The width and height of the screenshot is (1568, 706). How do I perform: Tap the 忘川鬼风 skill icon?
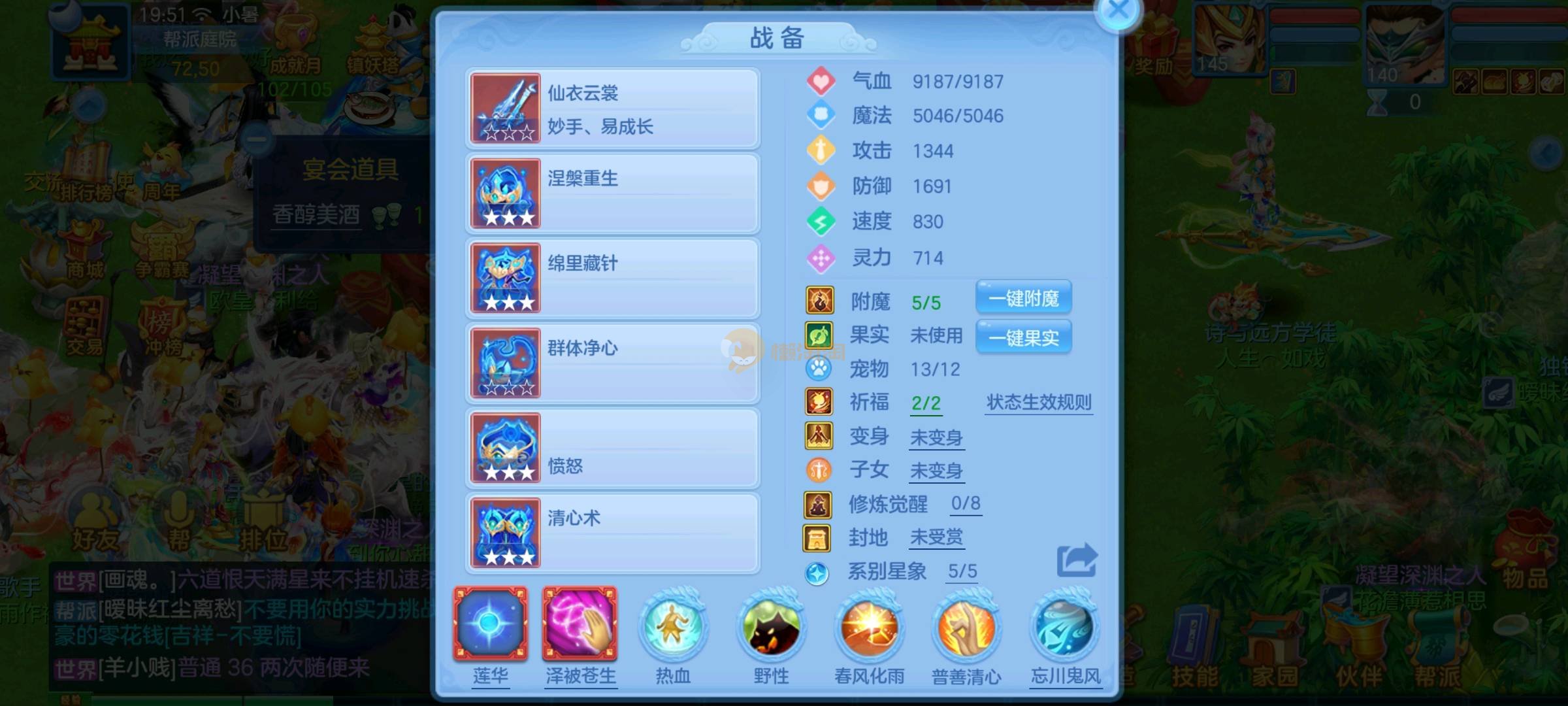[x=1065, y=626]
